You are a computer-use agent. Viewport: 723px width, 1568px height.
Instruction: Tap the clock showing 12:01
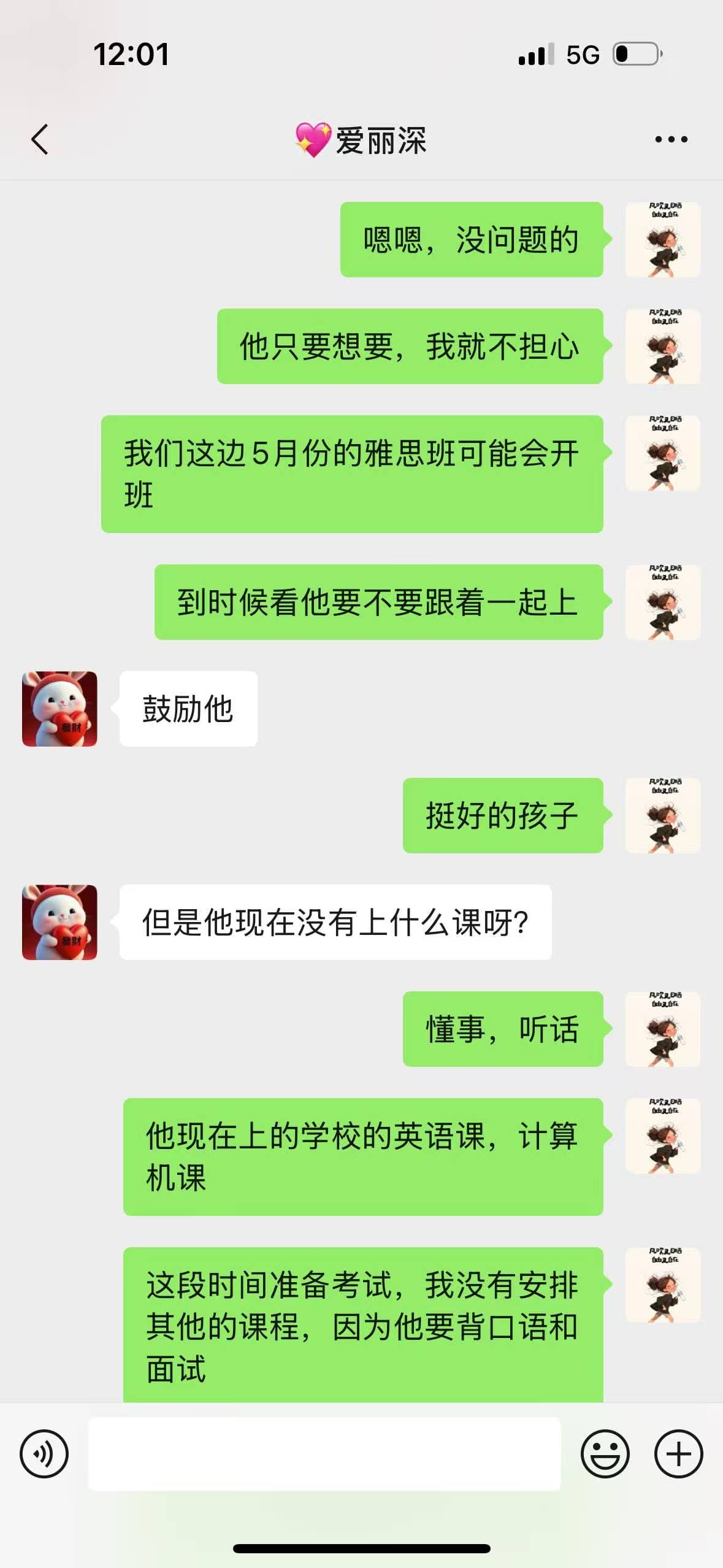130,54
